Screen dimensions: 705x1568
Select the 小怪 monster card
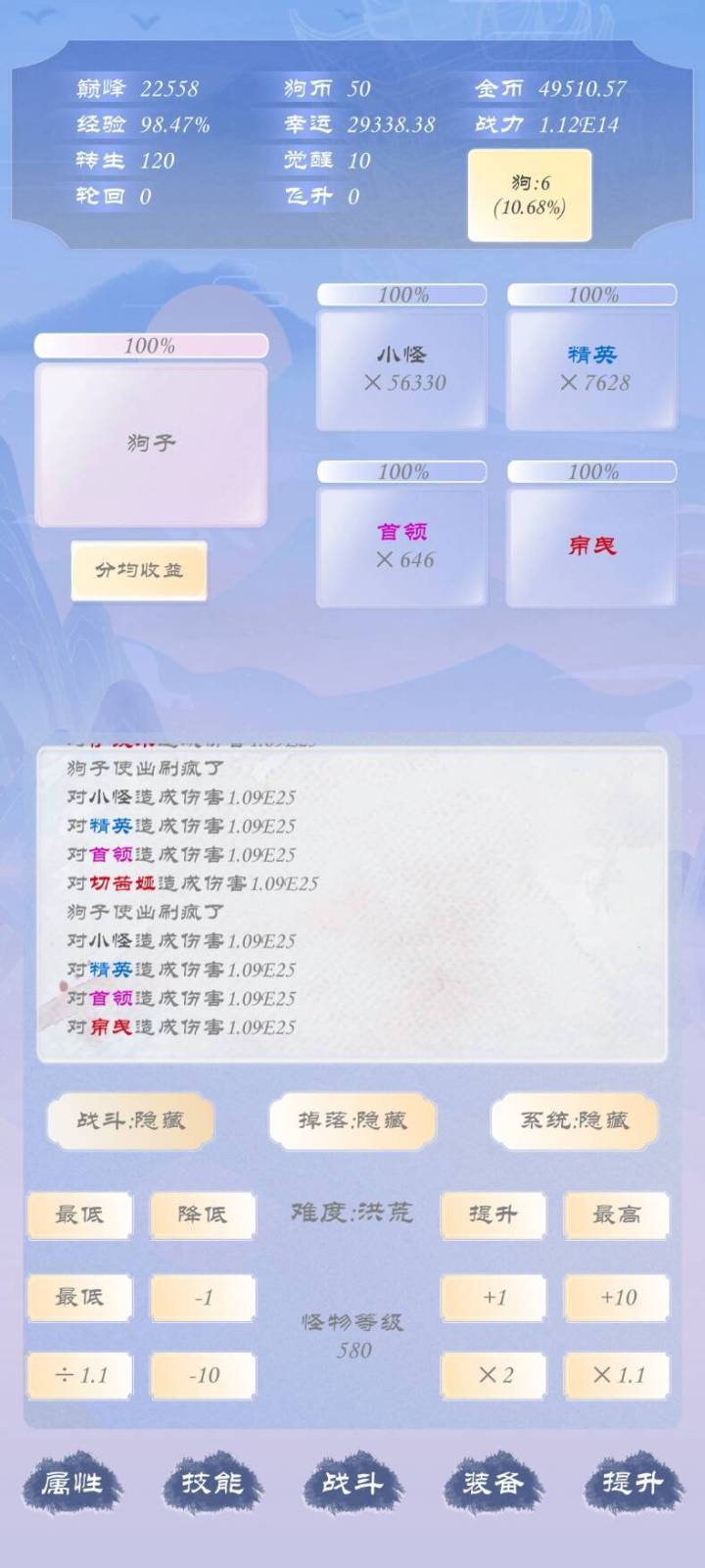click(x=401, y=369)
